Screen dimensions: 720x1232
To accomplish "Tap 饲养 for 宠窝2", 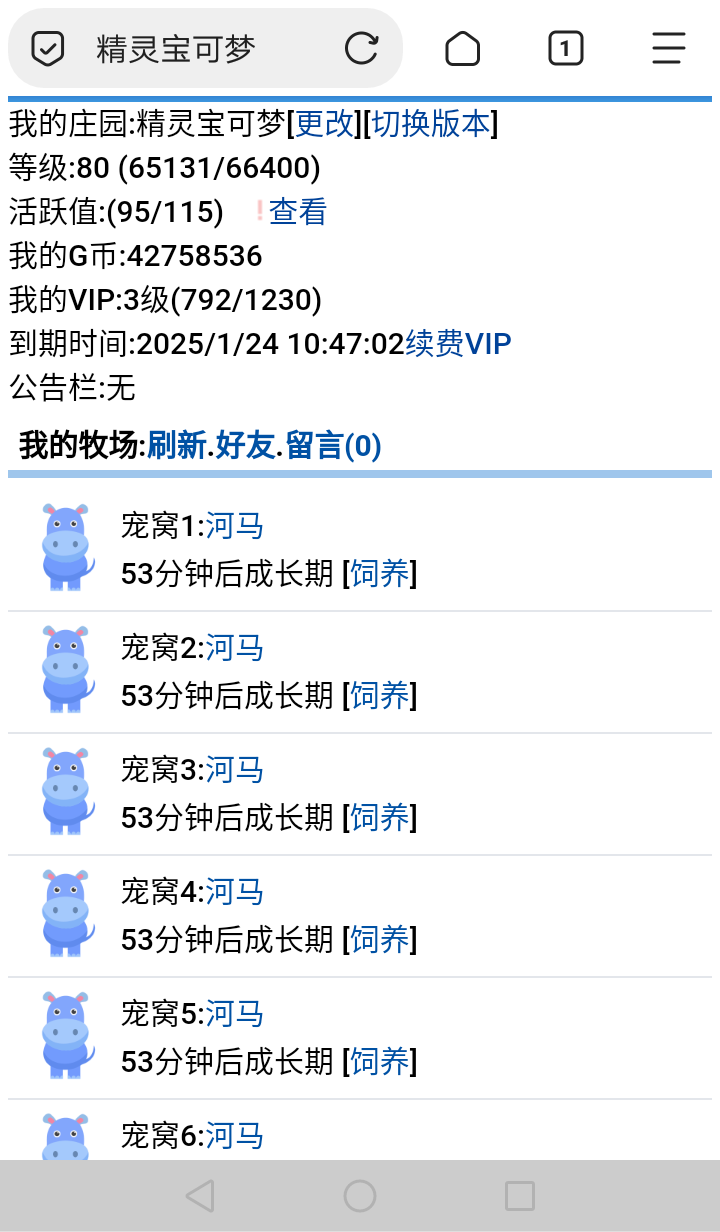I will pos(380,696).
